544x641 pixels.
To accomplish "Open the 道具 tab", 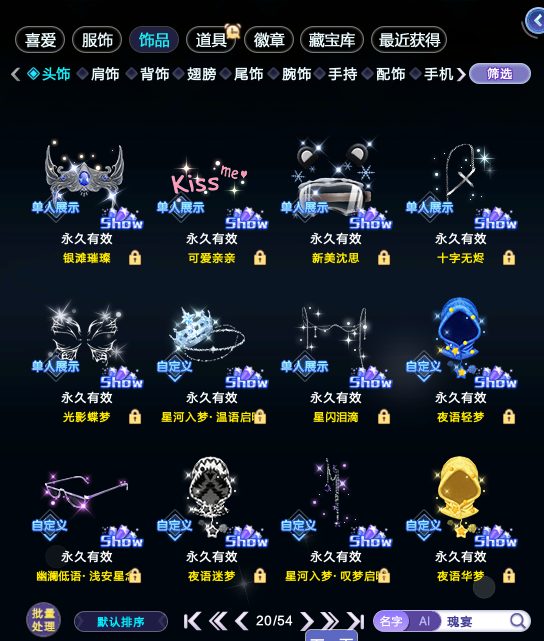I will pyautogui.click(x=211, y=40).
